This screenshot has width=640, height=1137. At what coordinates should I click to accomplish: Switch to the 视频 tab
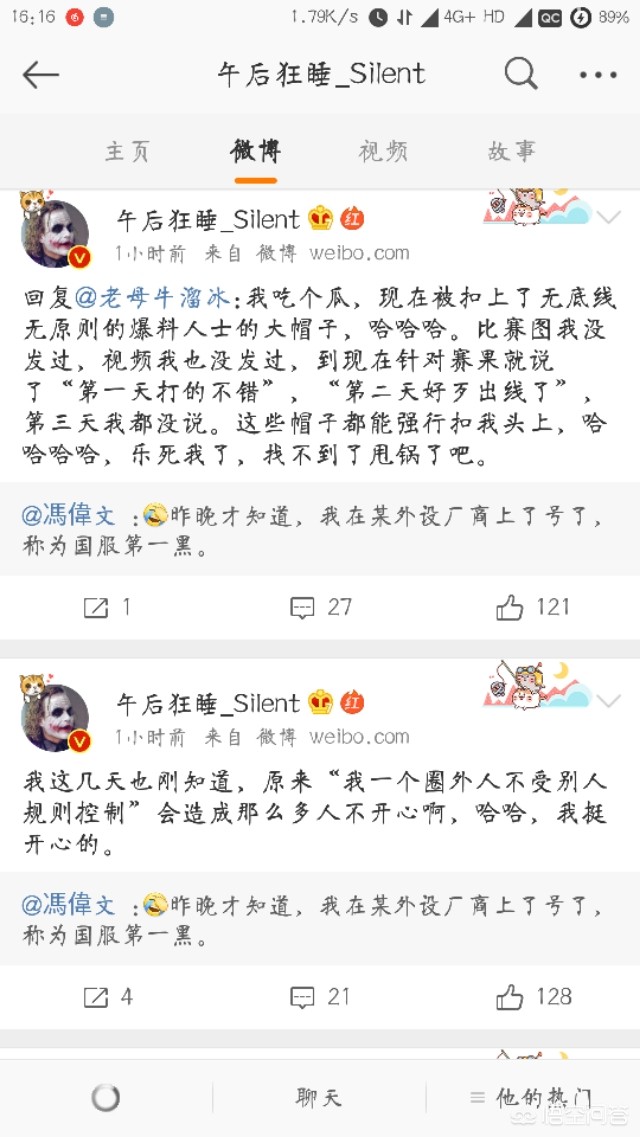[383, 152]
